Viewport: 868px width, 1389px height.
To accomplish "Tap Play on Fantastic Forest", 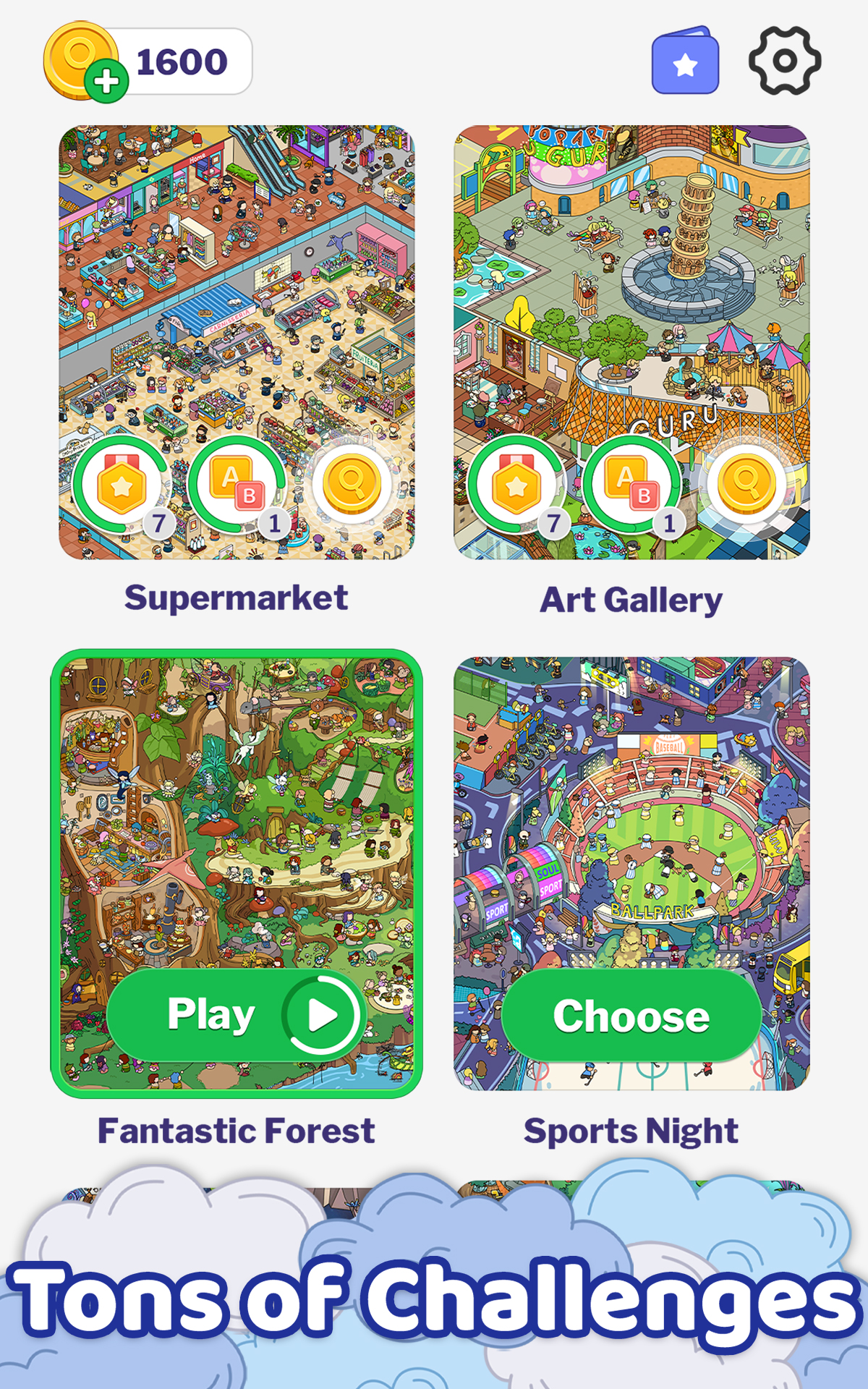I will click(x=237, y=1014).
